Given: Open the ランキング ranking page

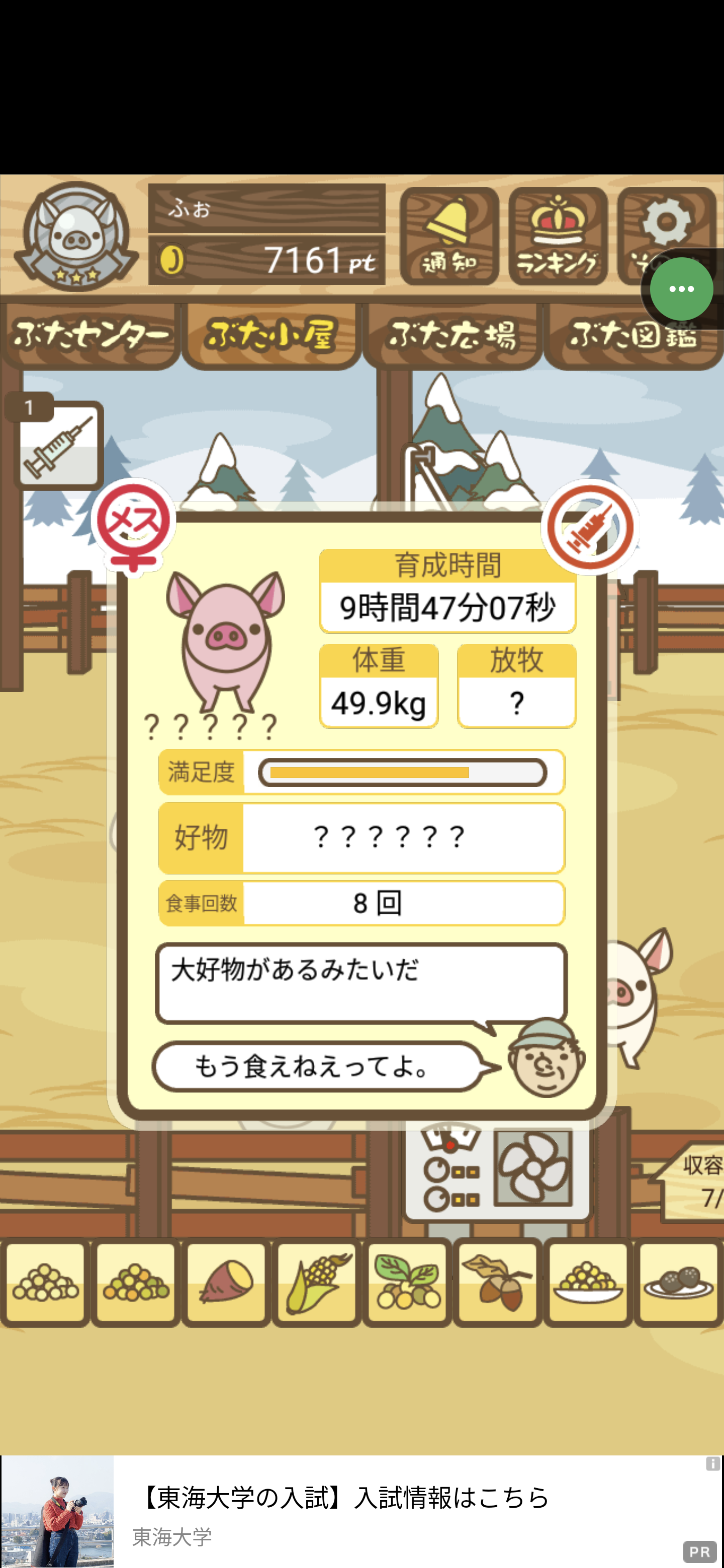Looking at the screenshot, I should [x=557, y=236].
